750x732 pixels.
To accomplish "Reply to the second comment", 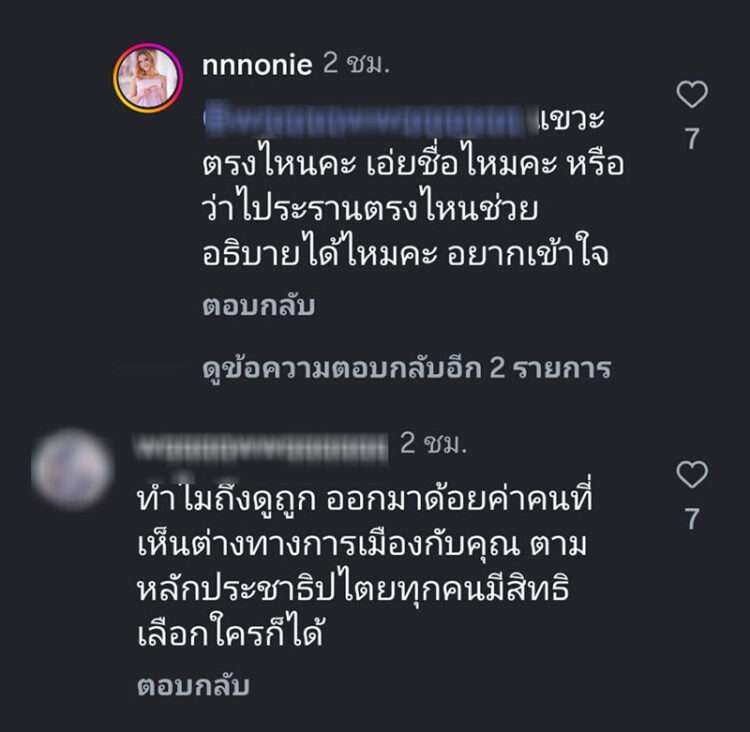I will [192, 686].
